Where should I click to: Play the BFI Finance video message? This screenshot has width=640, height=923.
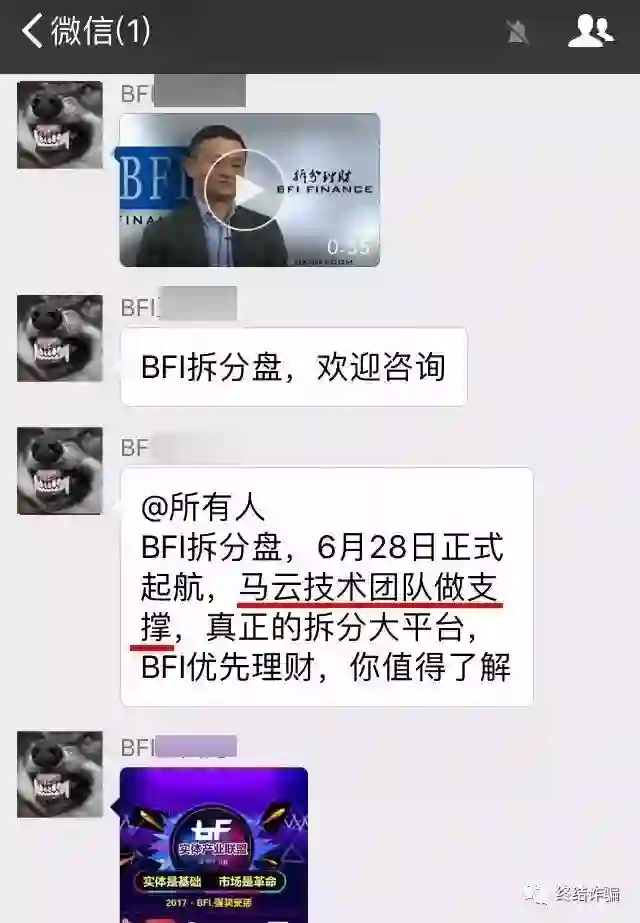249,190
